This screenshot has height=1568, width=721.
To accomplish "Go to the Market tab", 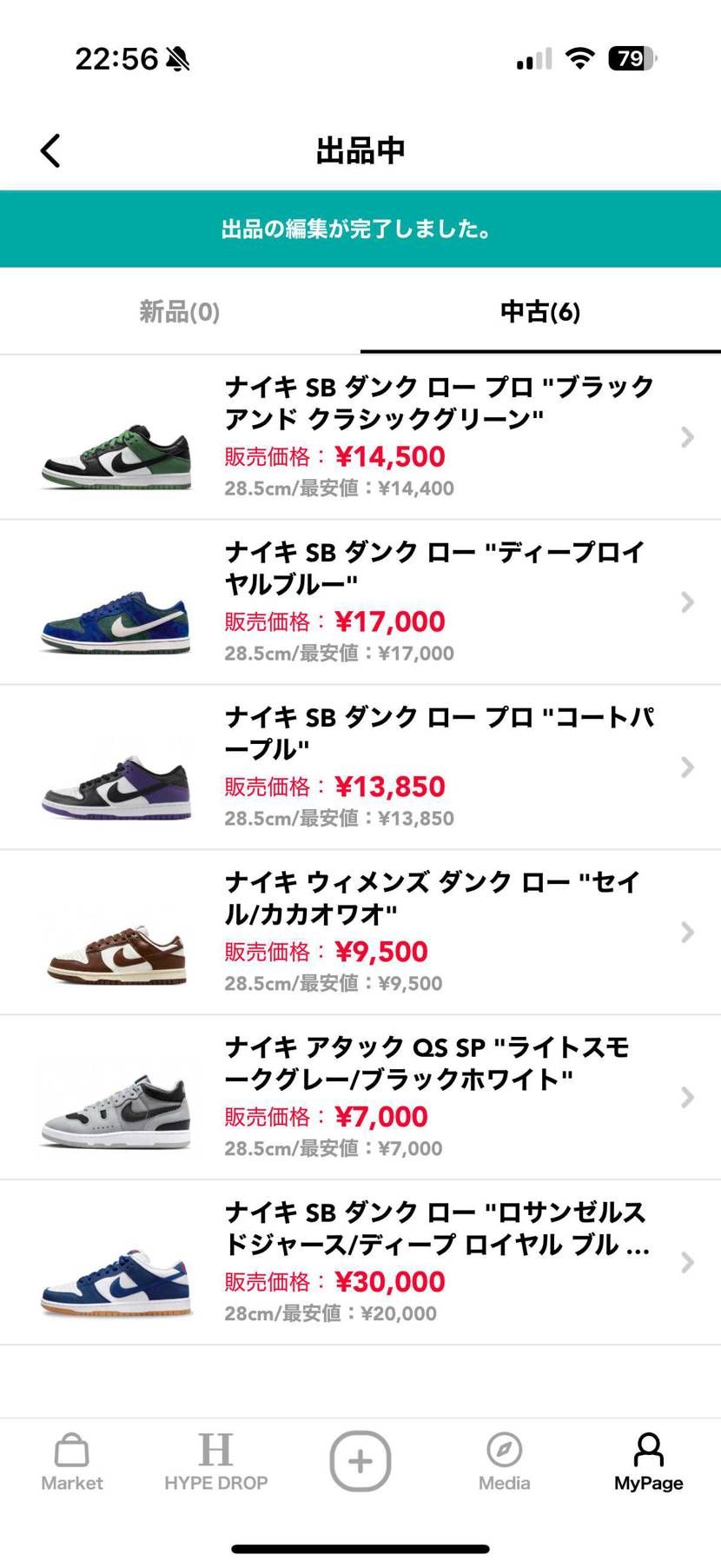I will [x=72, y=1462].
